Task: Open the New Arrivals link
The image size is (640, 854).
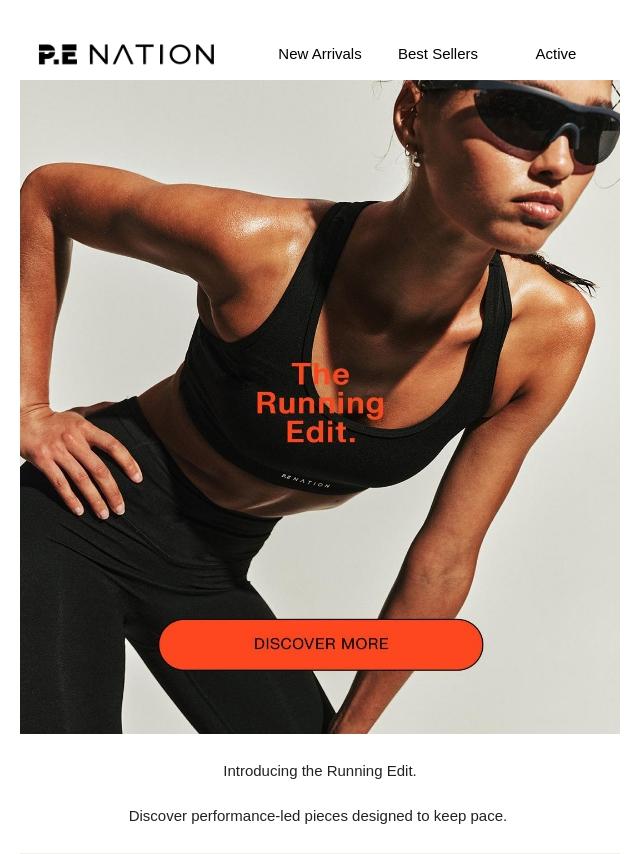Action: [x=319, y=54]
